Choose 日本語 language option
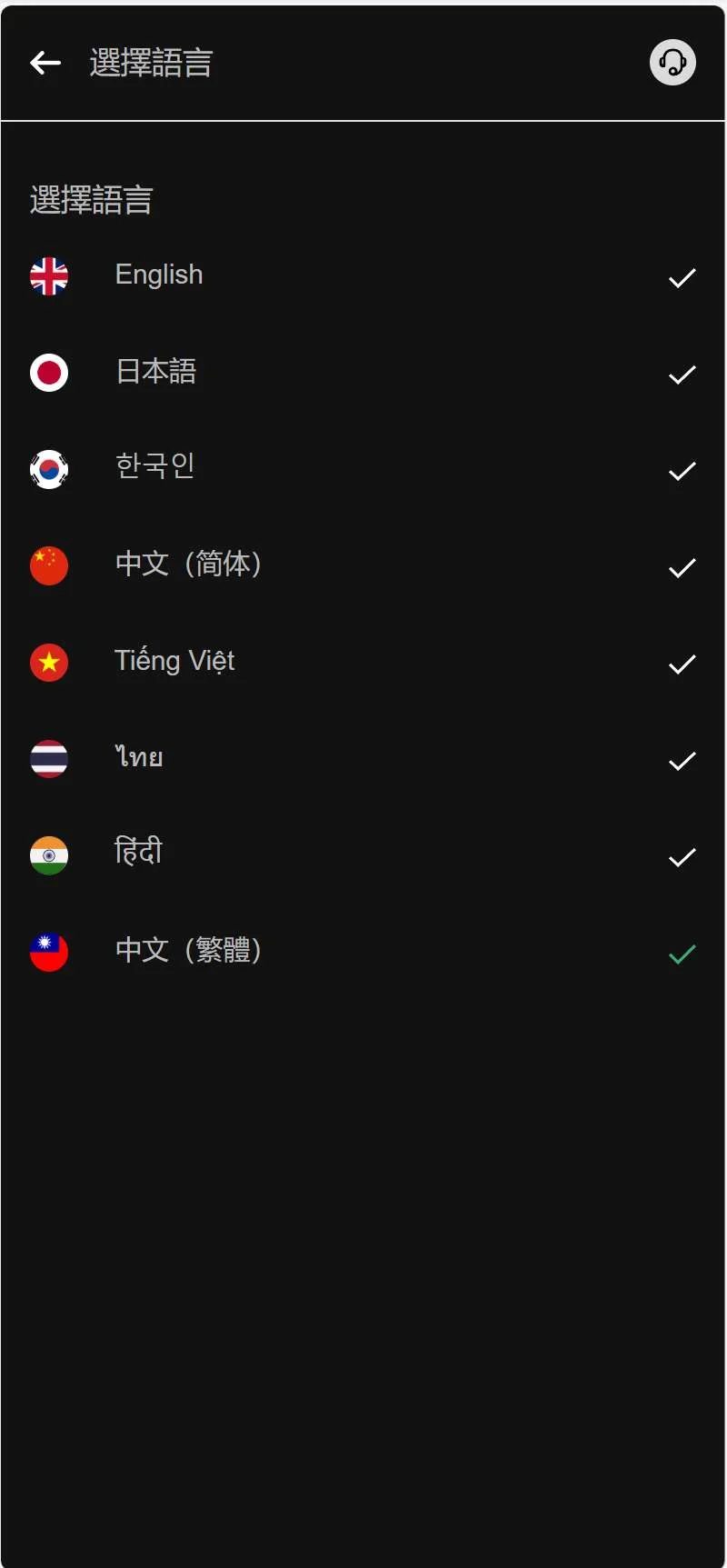Screen dimensions: 727x1568 (x=156, y=372)
